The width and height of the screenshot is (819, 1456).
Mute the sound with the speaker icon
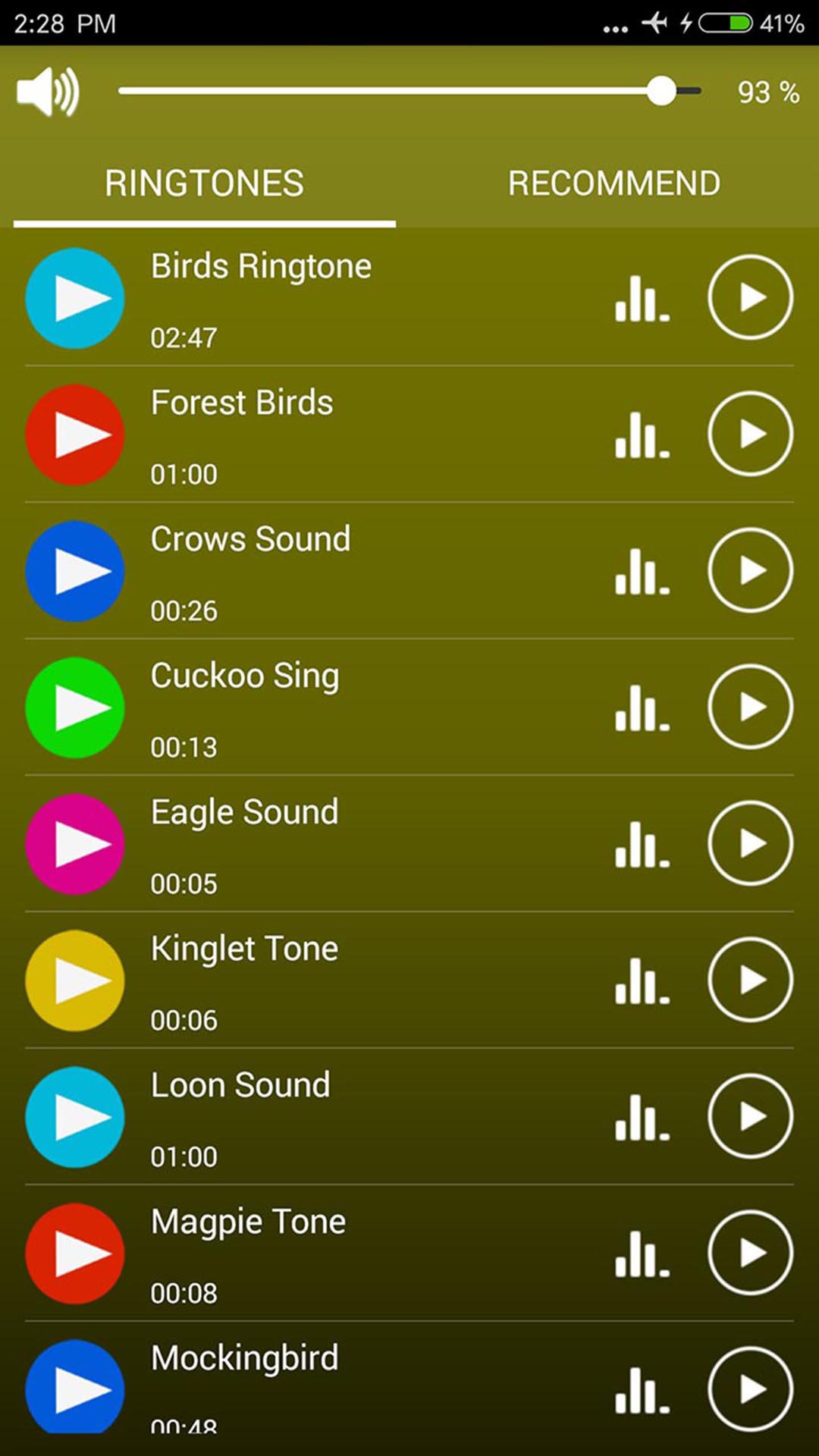coord(48,92)
